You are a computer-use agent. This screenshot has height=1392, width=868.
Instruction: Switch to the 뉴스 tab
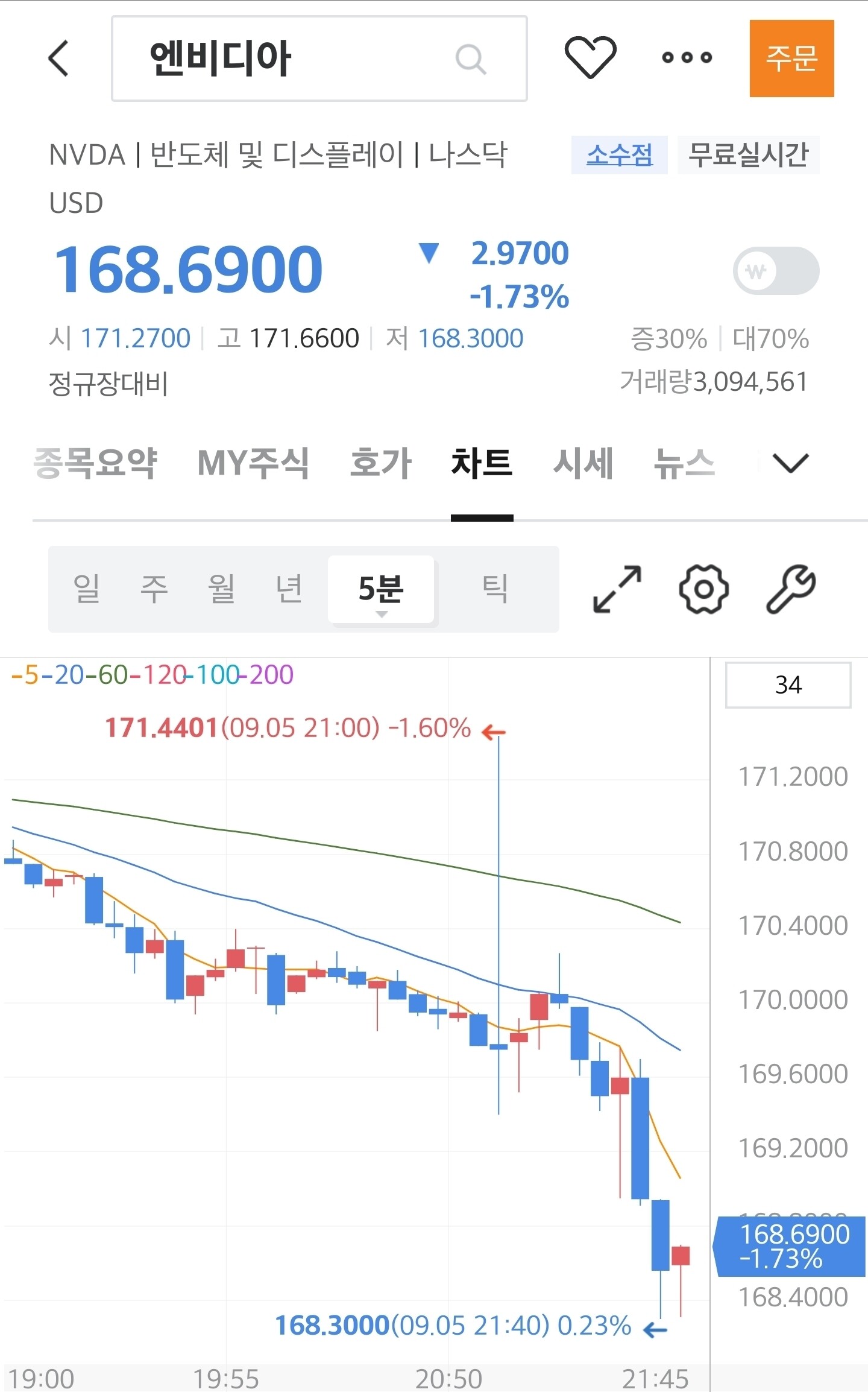point(685,463)
